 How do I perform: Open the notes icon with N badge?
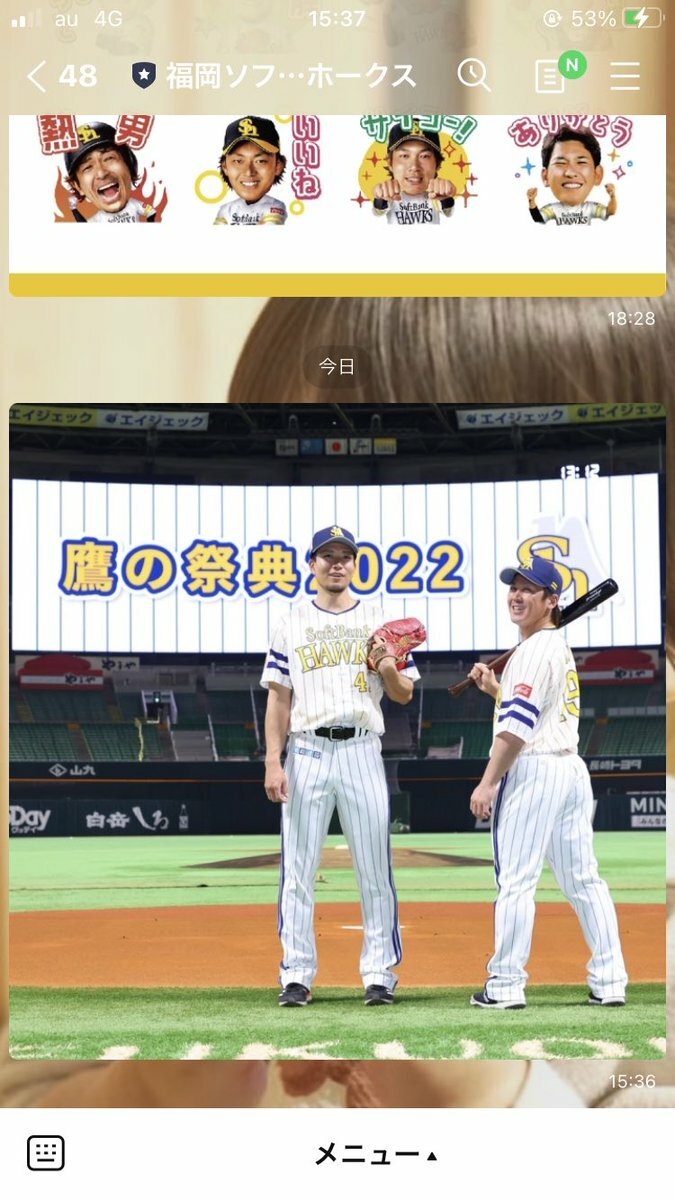(x=551, y=76)
